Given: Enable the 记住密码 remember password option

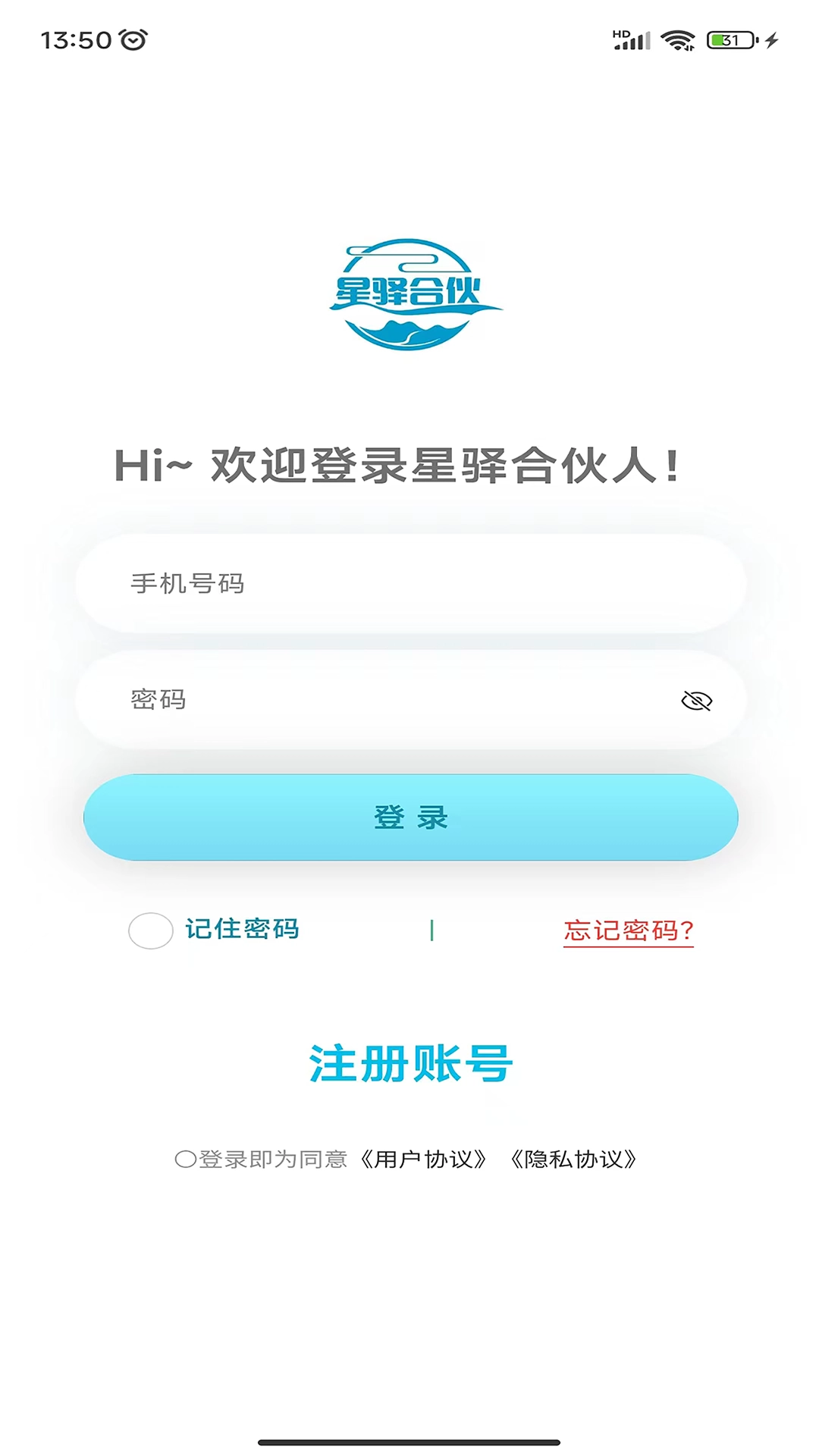Looking at the screenshot, I should click(x=151, y=930).
